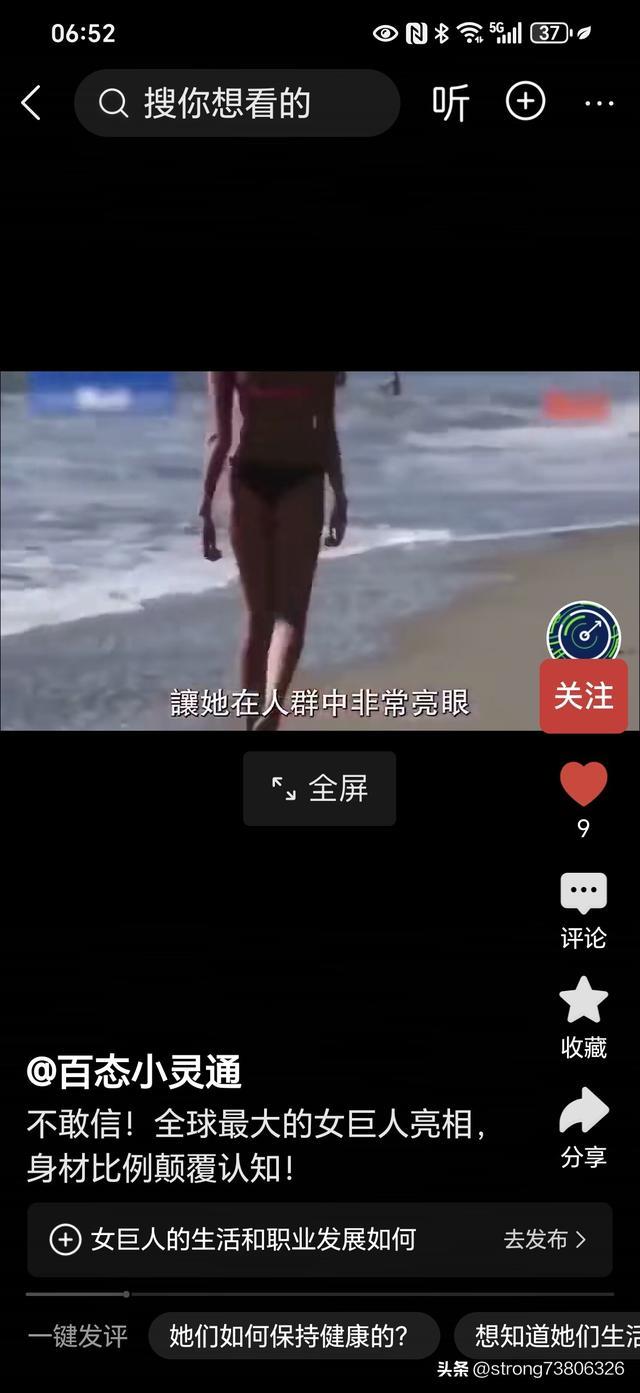Tap the 听 listen button

450,103
